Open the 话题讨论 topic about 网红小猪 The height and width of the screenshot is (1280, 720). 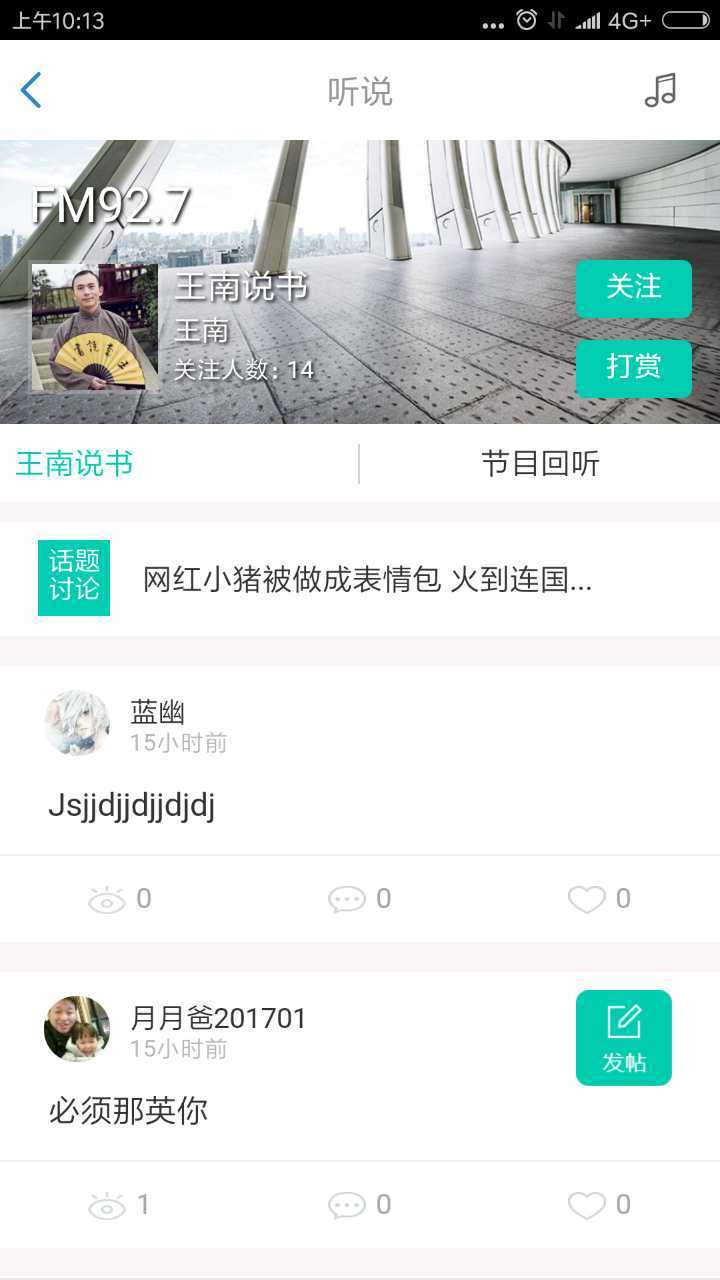coord(367,579)
